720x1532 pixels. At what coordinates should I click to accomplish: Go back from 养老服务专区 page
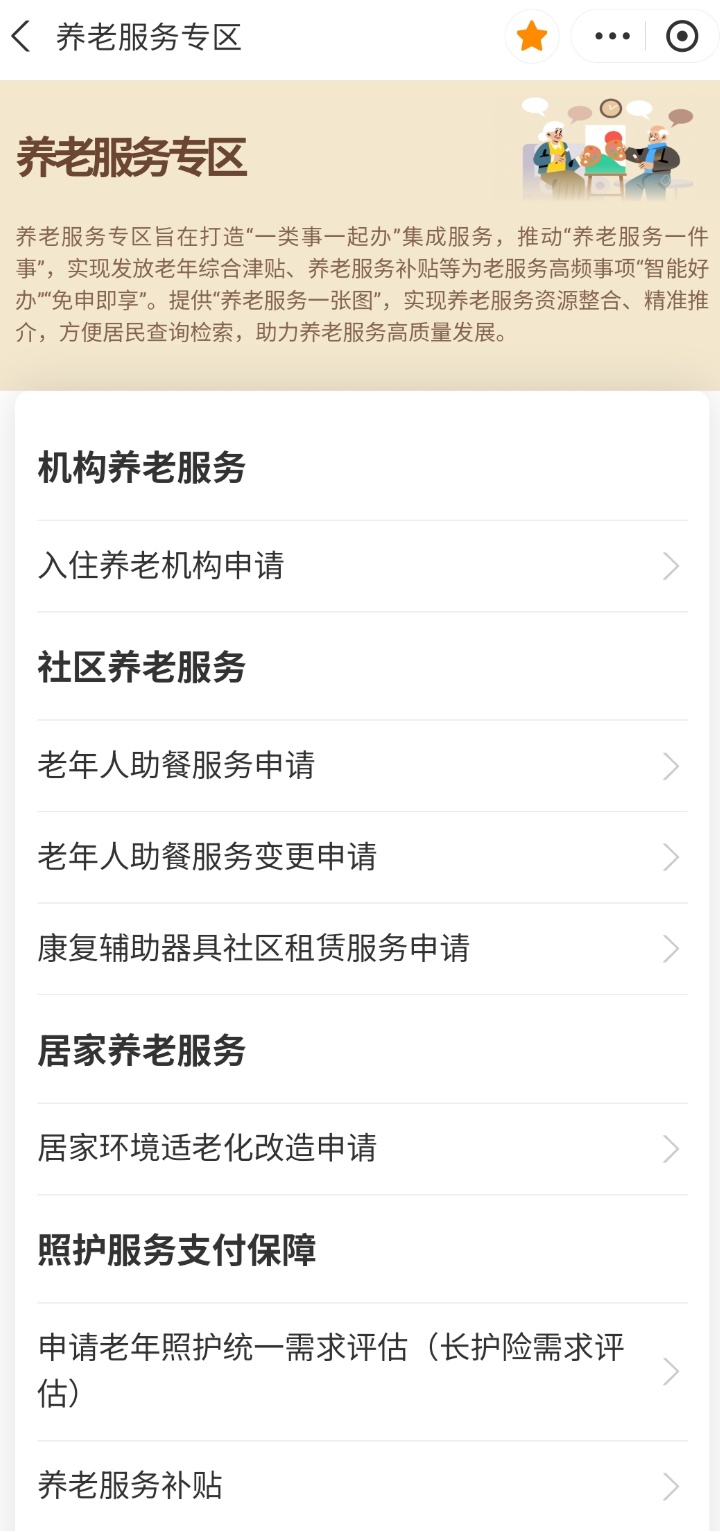click(x=22, y=38)
